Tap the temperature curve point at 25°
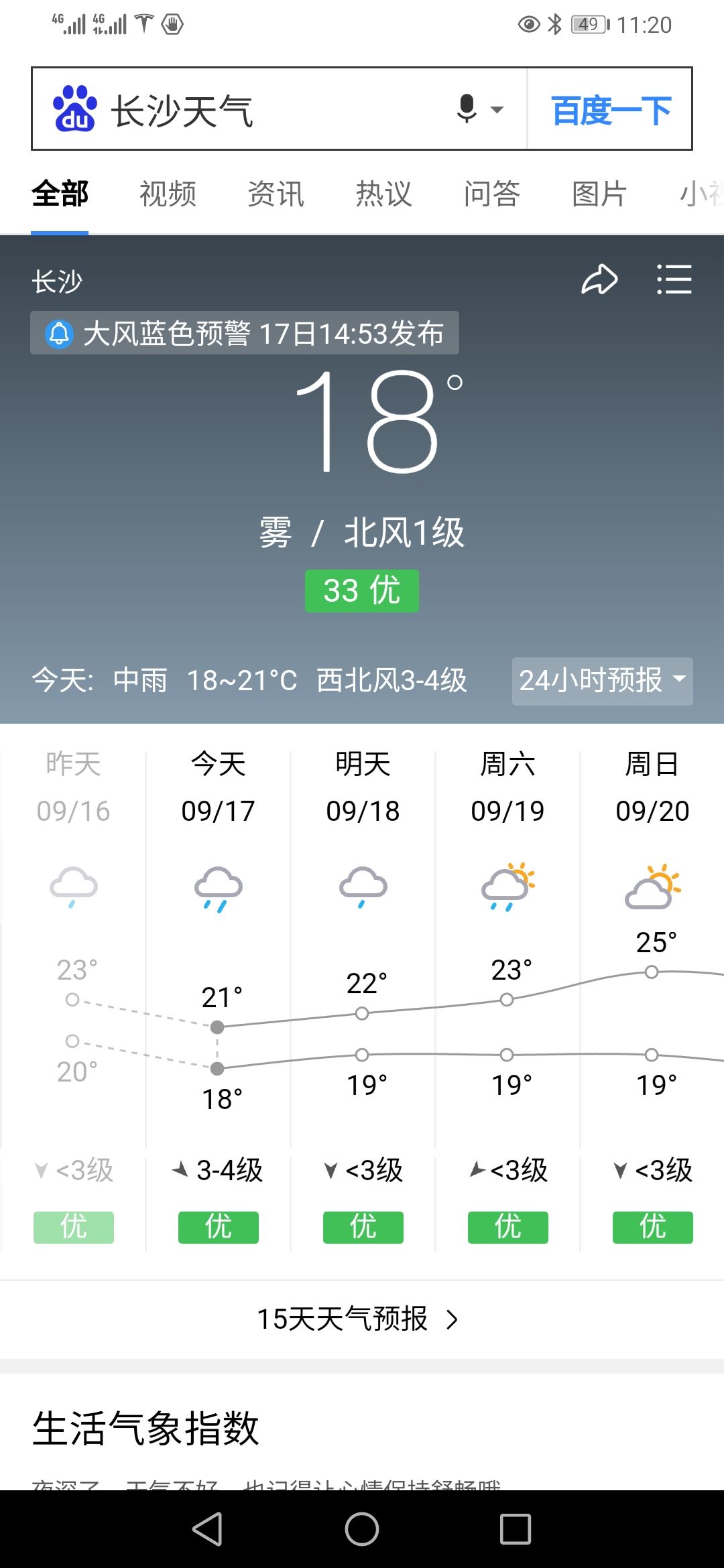 (651, 972)
